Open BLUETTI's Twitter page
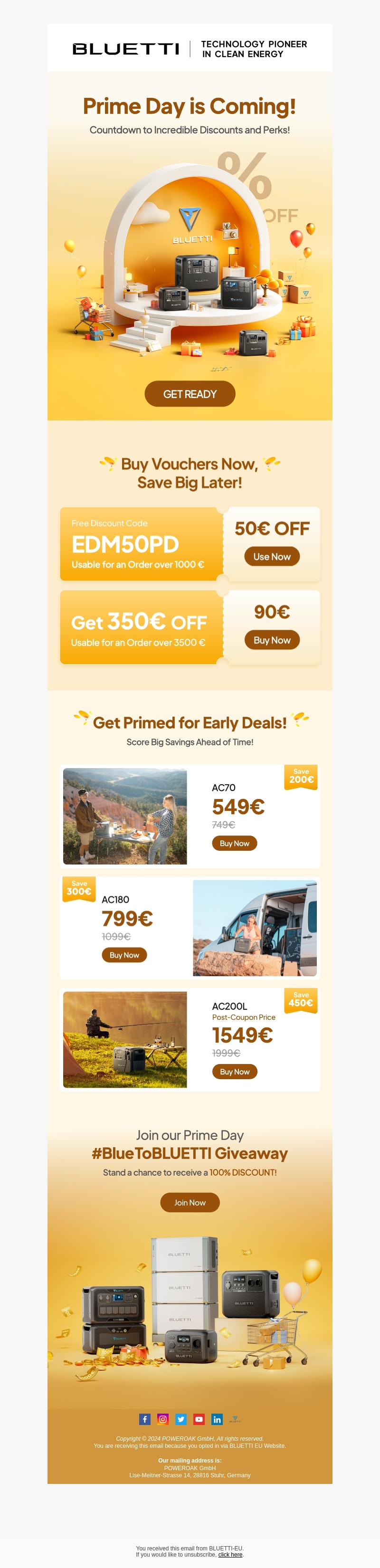The width and height of the screenshot is (380, 1568). (x=181, y=1419)
